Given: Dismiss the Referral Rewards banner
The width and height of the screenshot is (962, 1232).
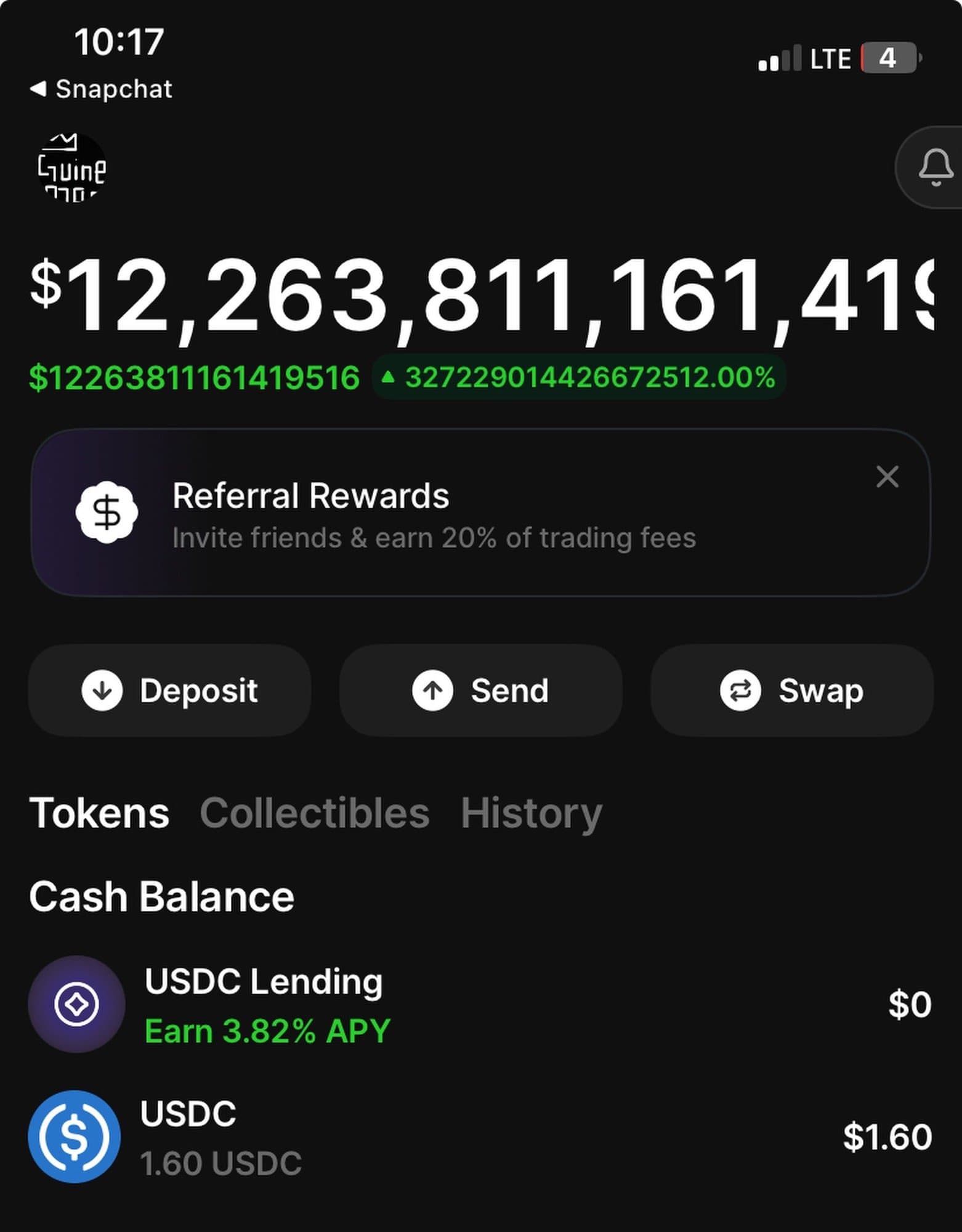Looking at the screenshot, I should pos(887,477).
